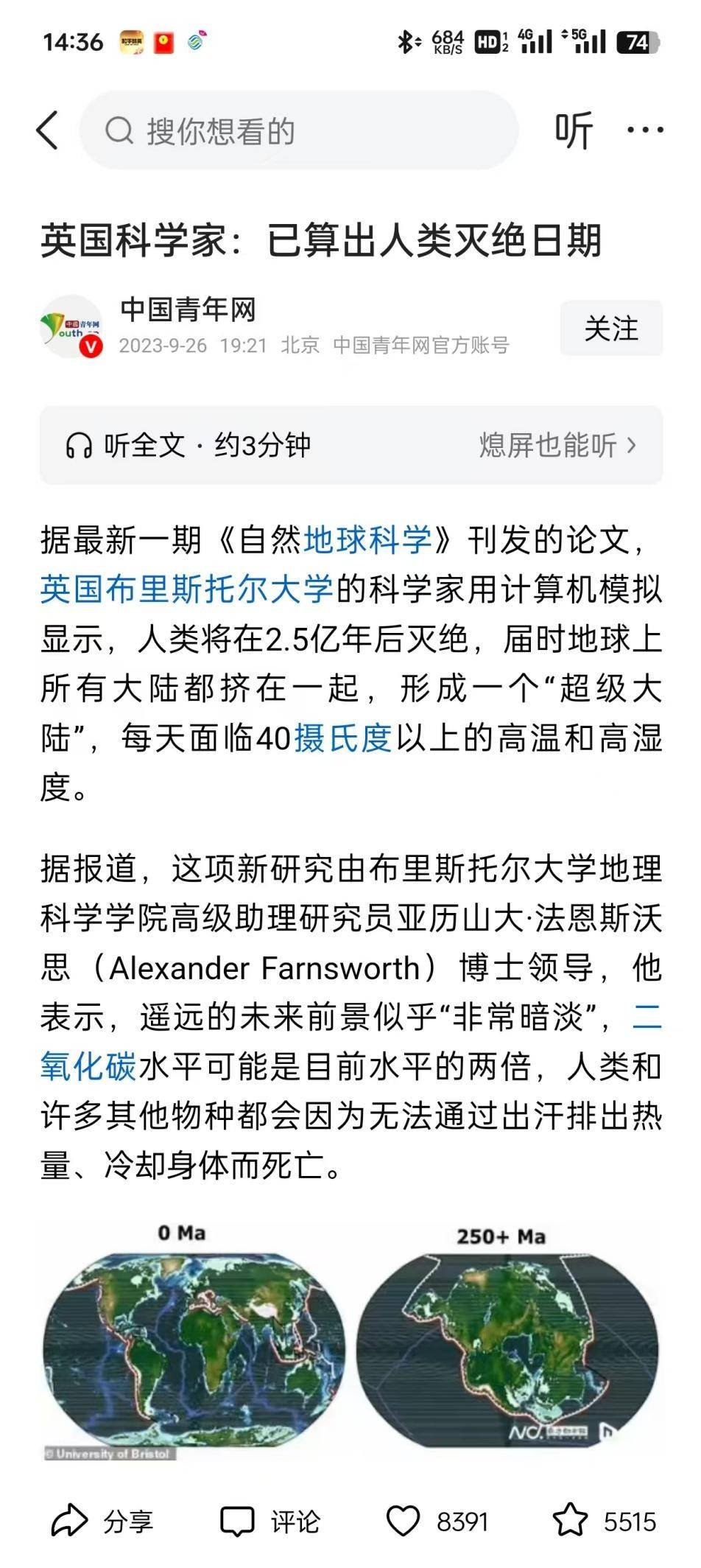Viewport: 701px width, 1568px height.
Task: Follow 中国青年网 with the 关注 button
Action: click(611, 329)
